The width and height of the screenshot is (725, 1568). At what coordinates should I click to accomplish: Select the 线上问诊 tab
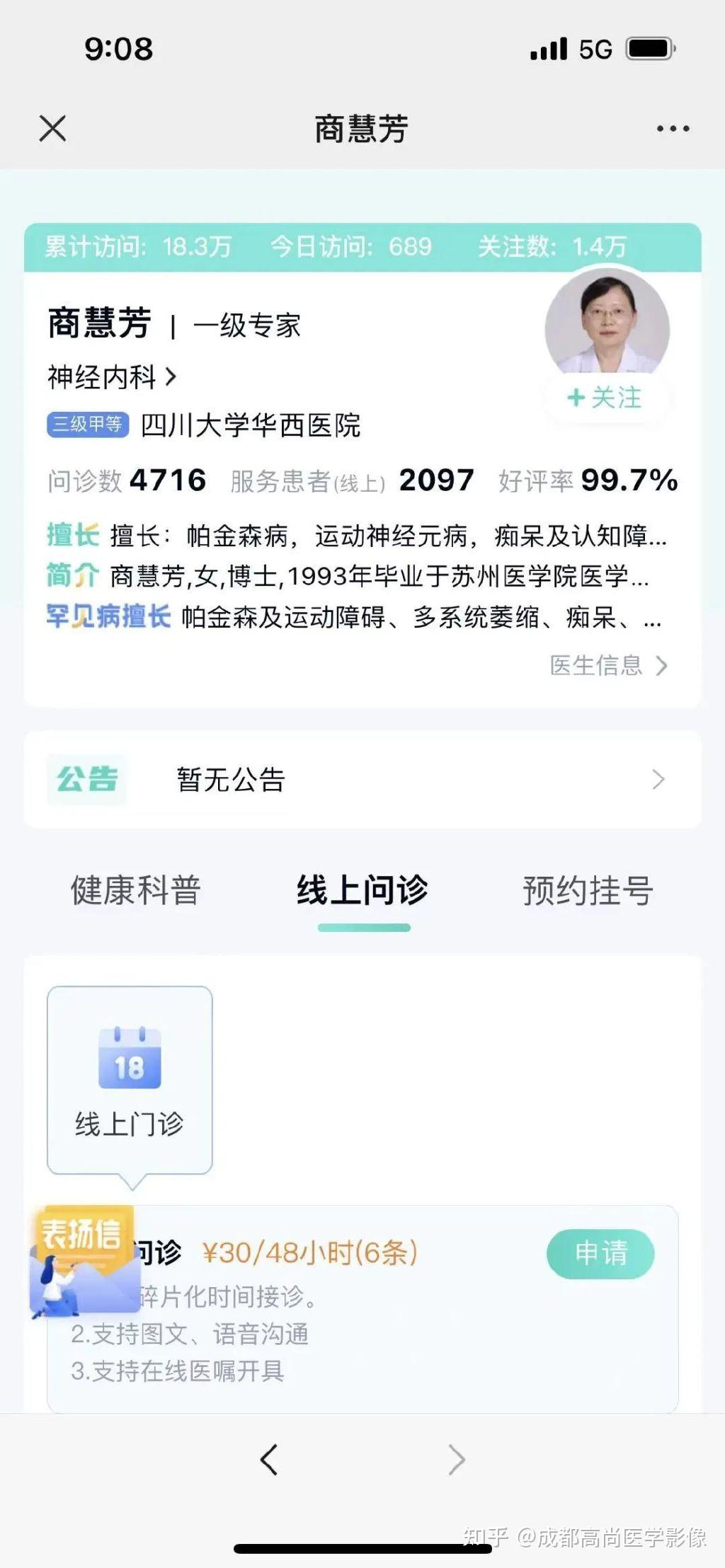[x=362, y=890]
